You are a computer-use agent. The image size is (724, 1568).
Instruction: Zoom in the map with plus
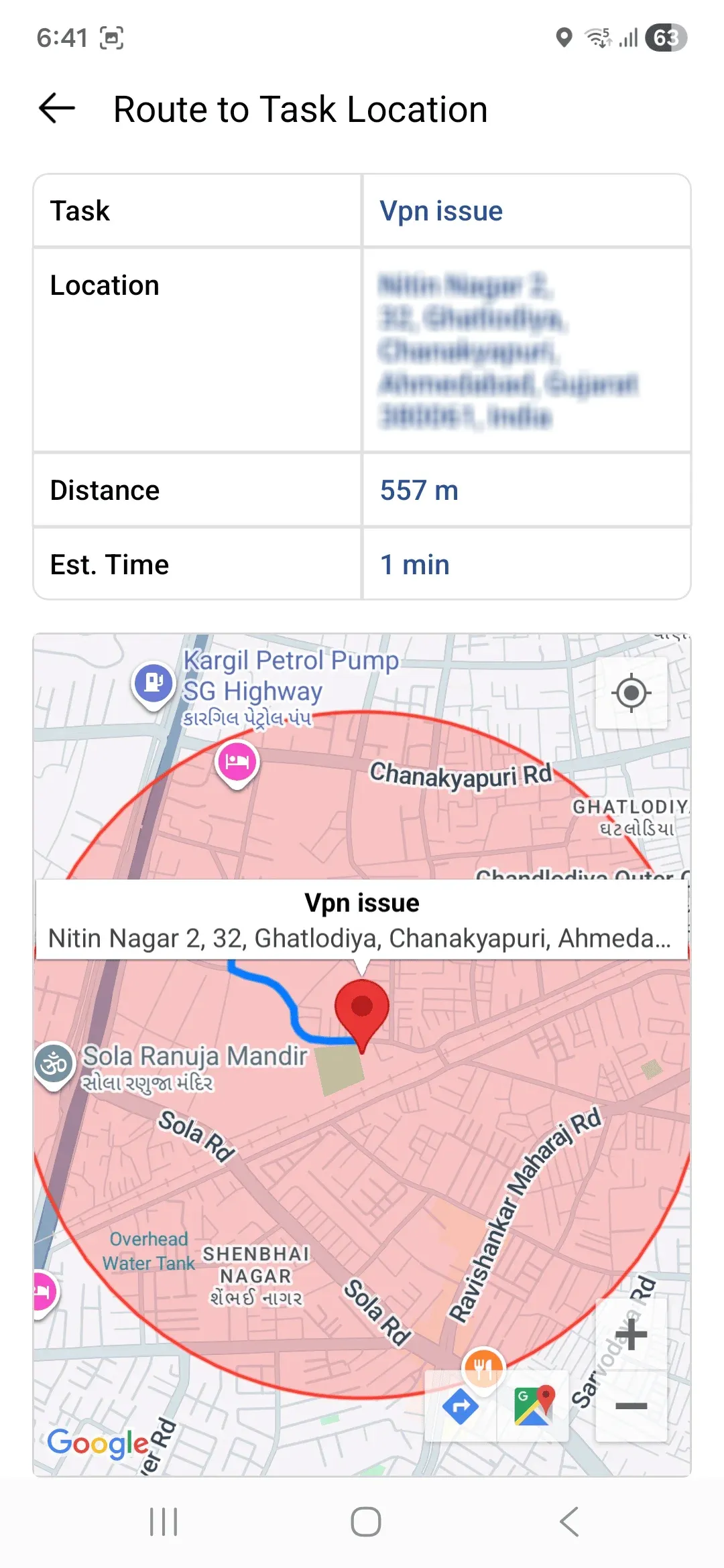631,1334
